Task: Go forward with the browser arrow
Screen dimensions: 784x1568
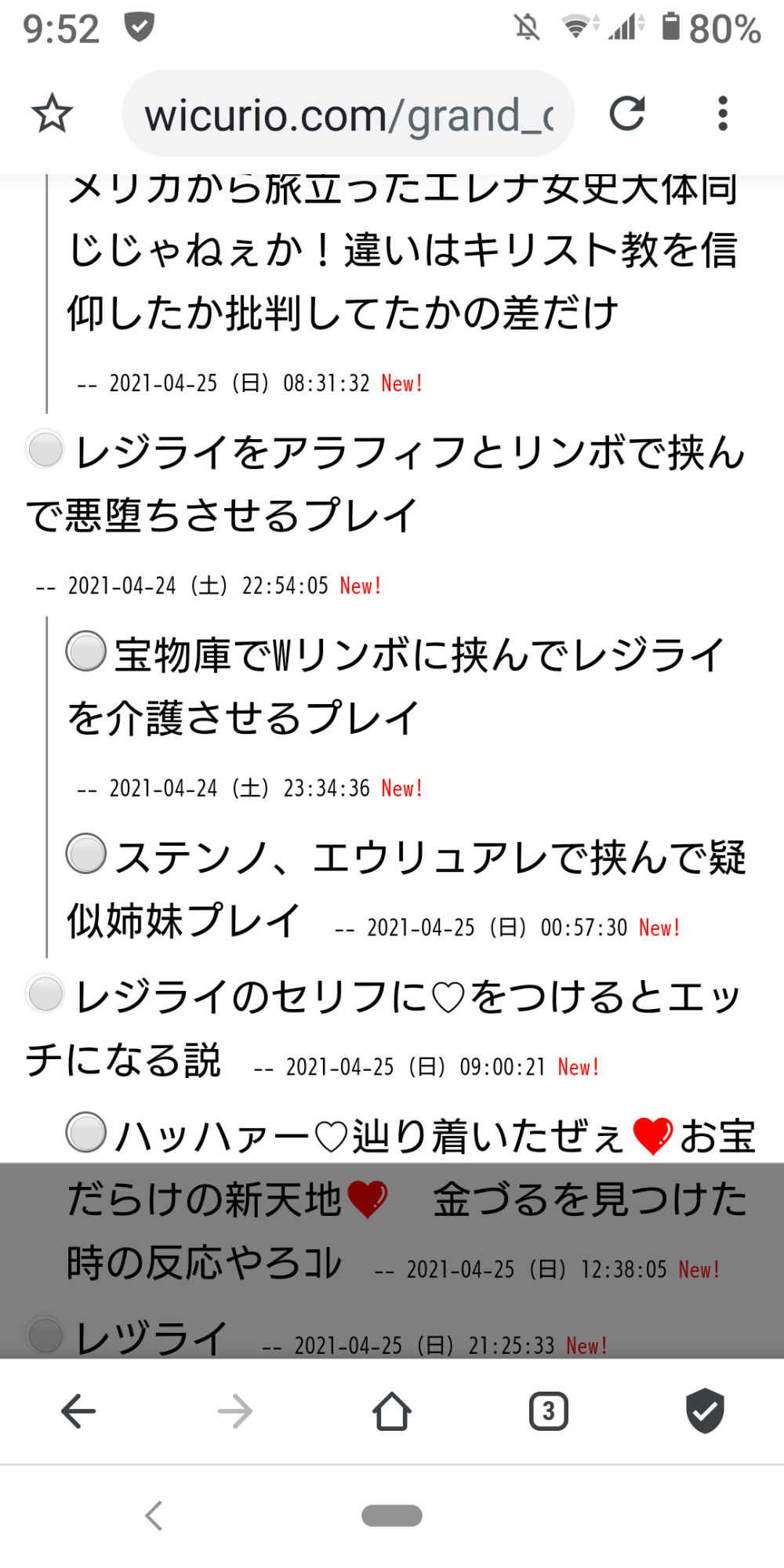Action: click(x=235, y=1412)
